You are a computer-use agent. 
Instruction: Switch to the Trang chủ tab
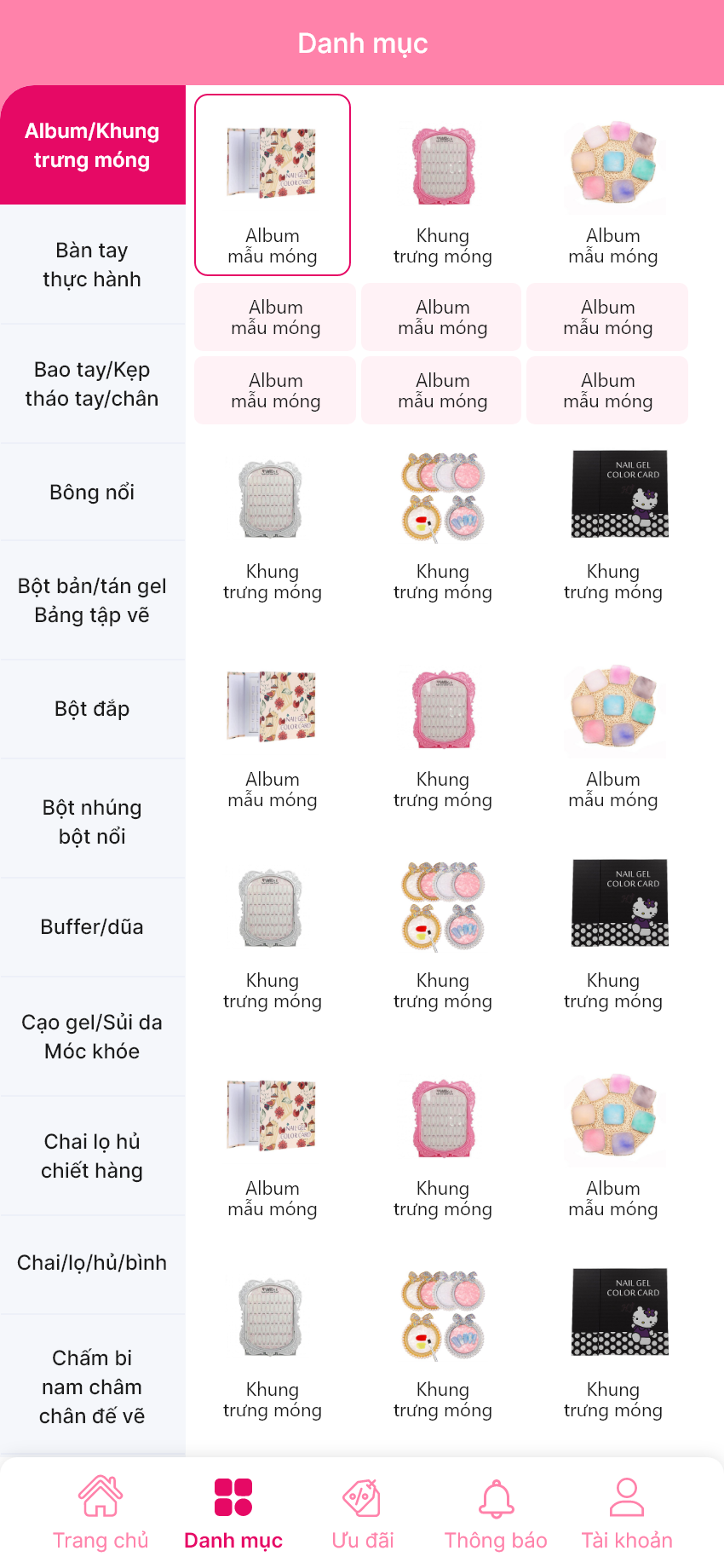101,1512
